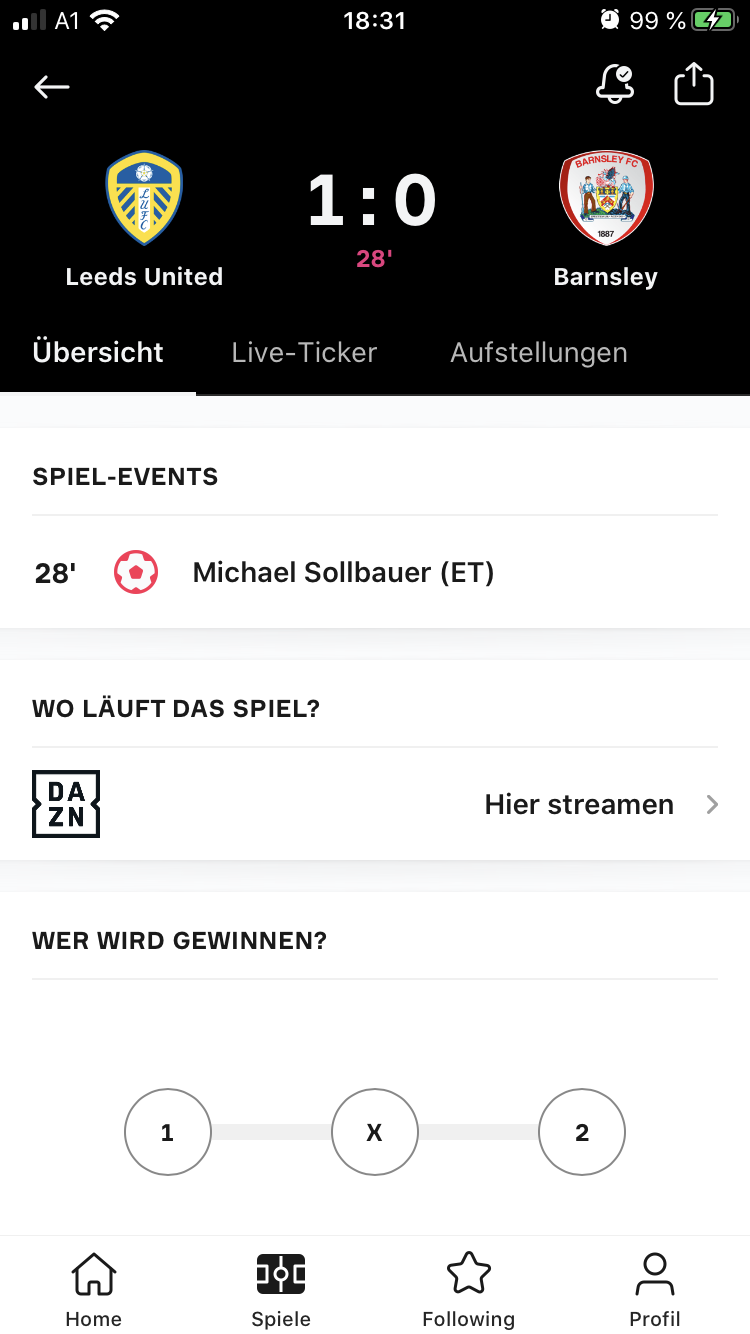Open the Aufstellungen tab
The height and width of the screenshot is (1334, 750).
tap(539, 353)
